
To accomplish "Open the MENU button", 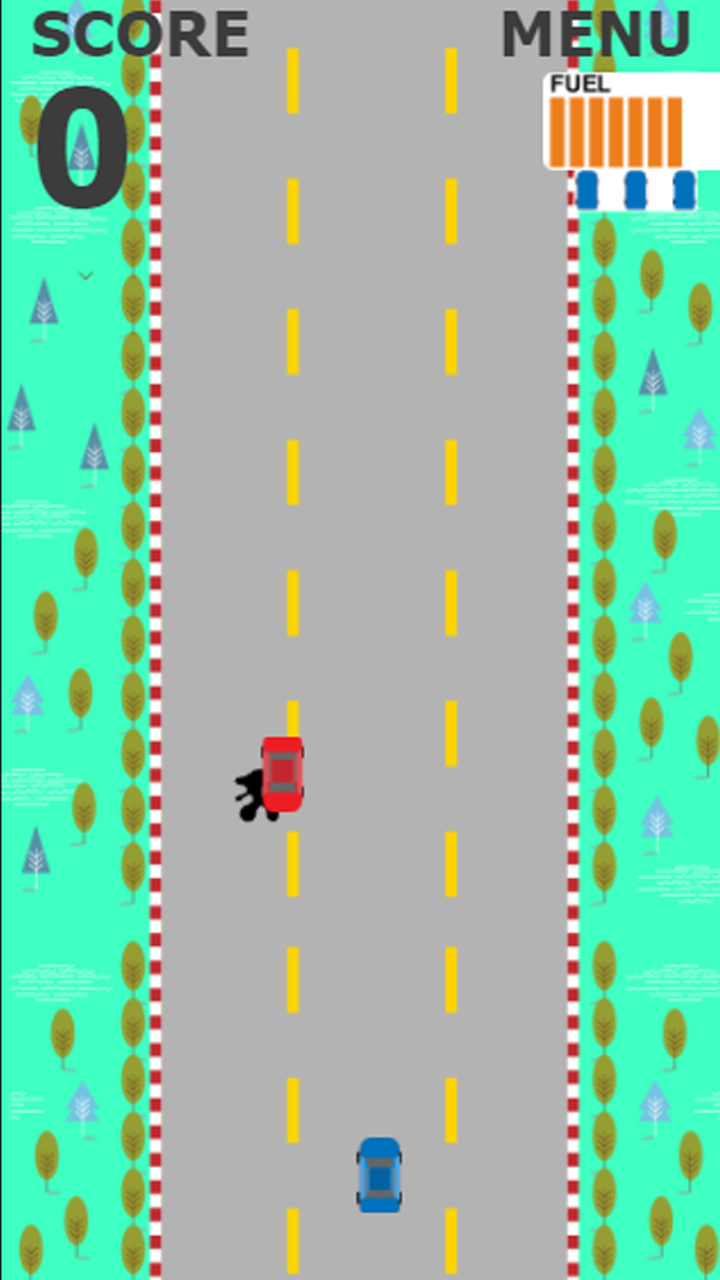I will 596,35.
